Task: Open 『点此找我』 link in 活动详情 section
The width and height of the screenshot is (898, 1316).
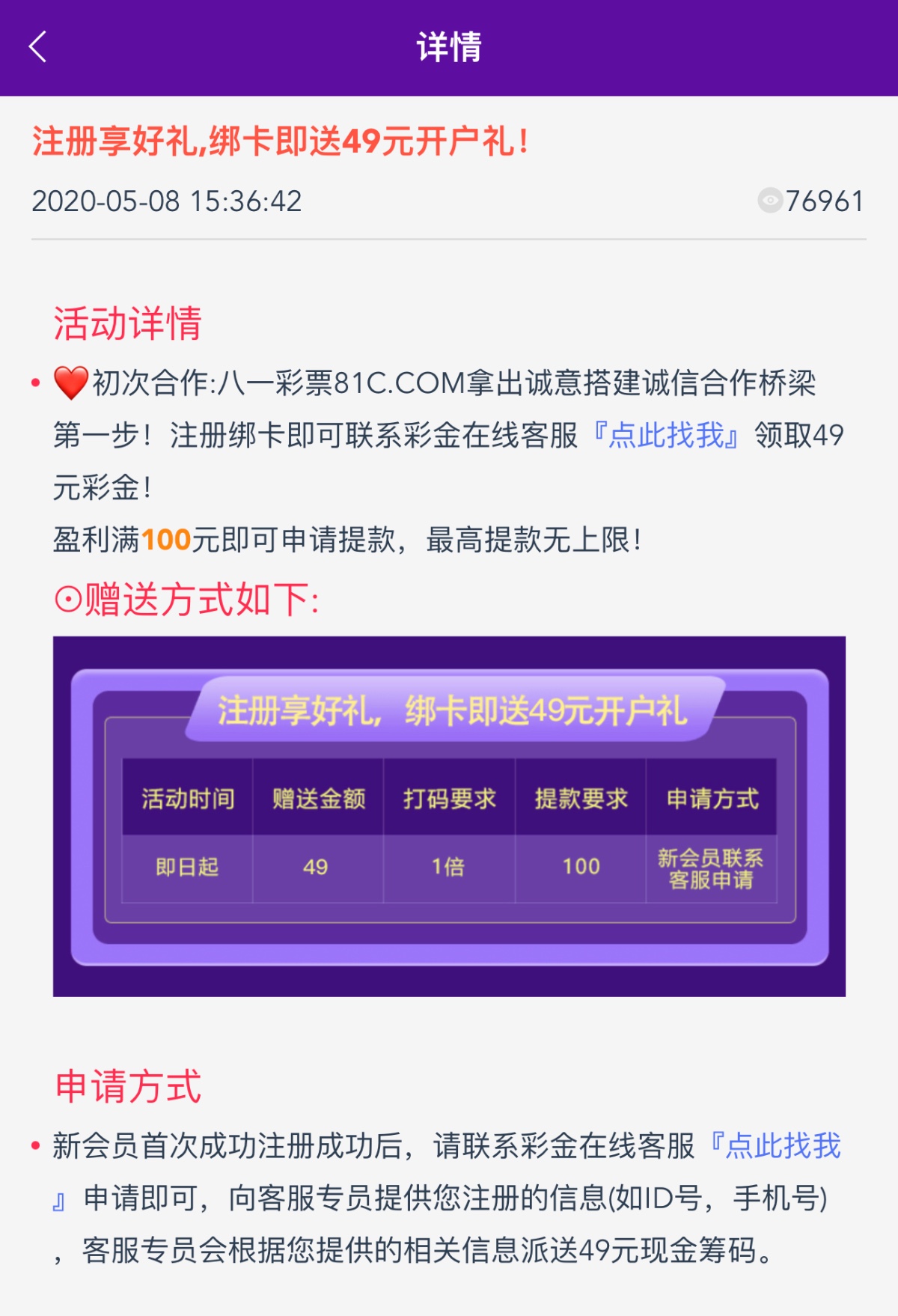Action: click(666, 435)
